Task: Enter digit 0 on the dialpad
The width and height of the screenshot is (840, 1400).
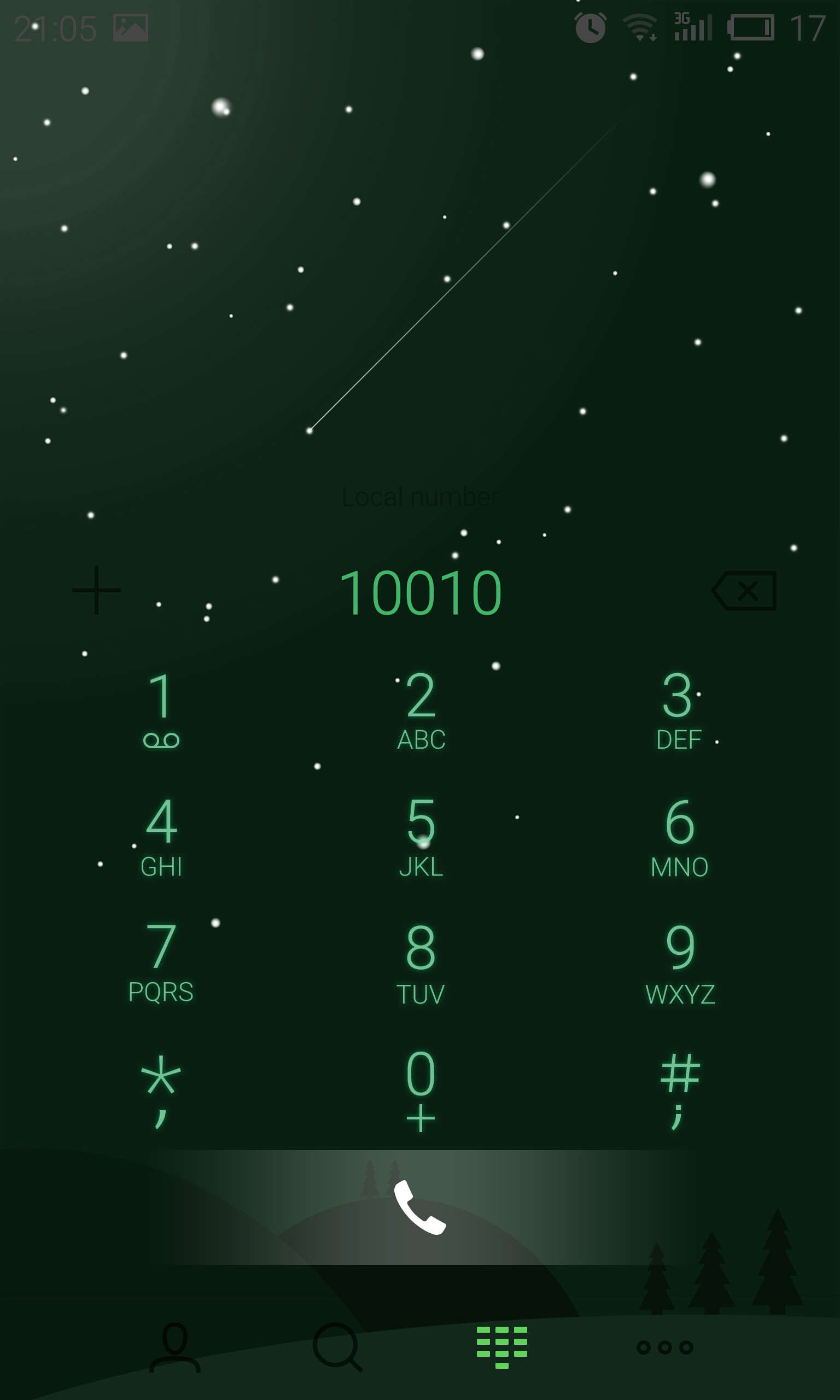Action: 421,1089
